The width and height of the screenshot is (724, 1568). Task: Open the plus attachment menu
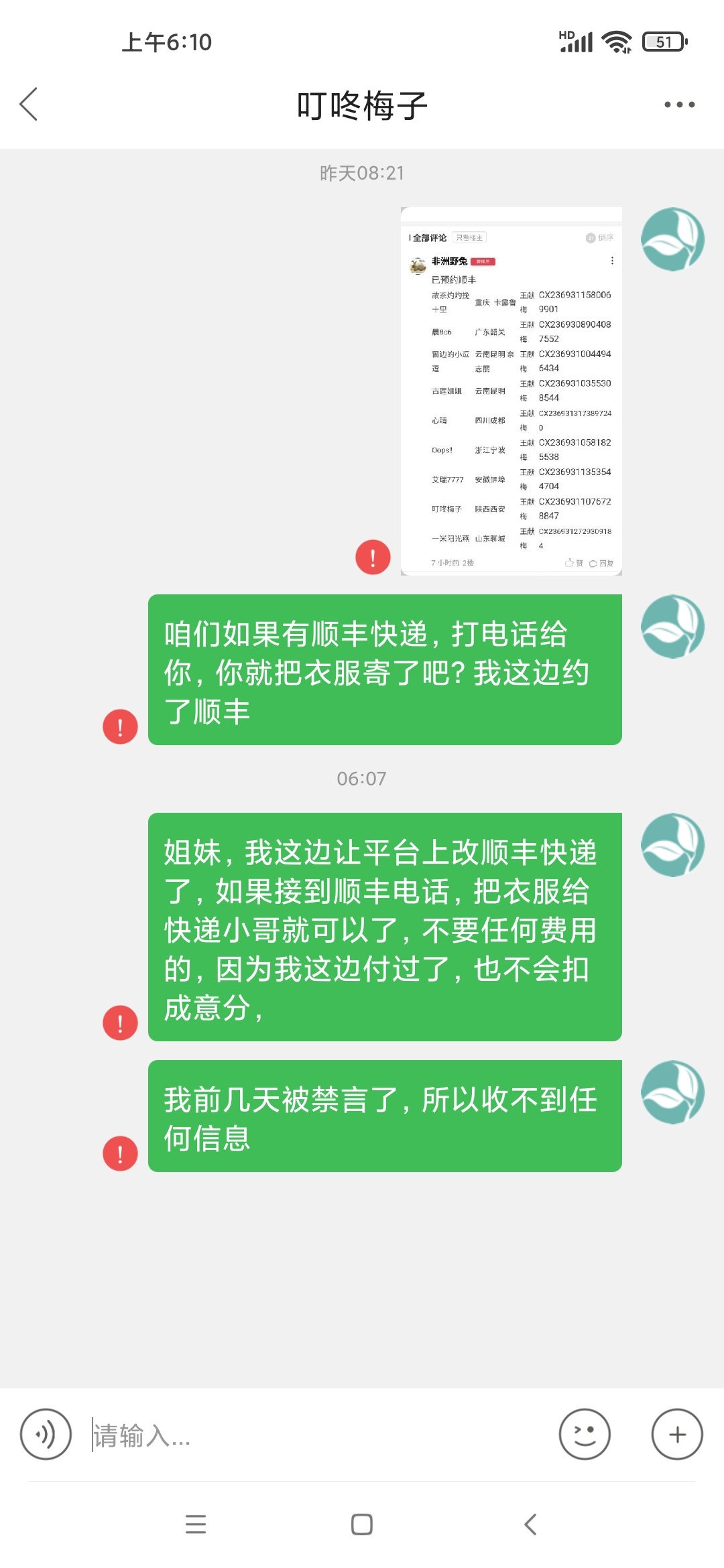(677, 1434)
